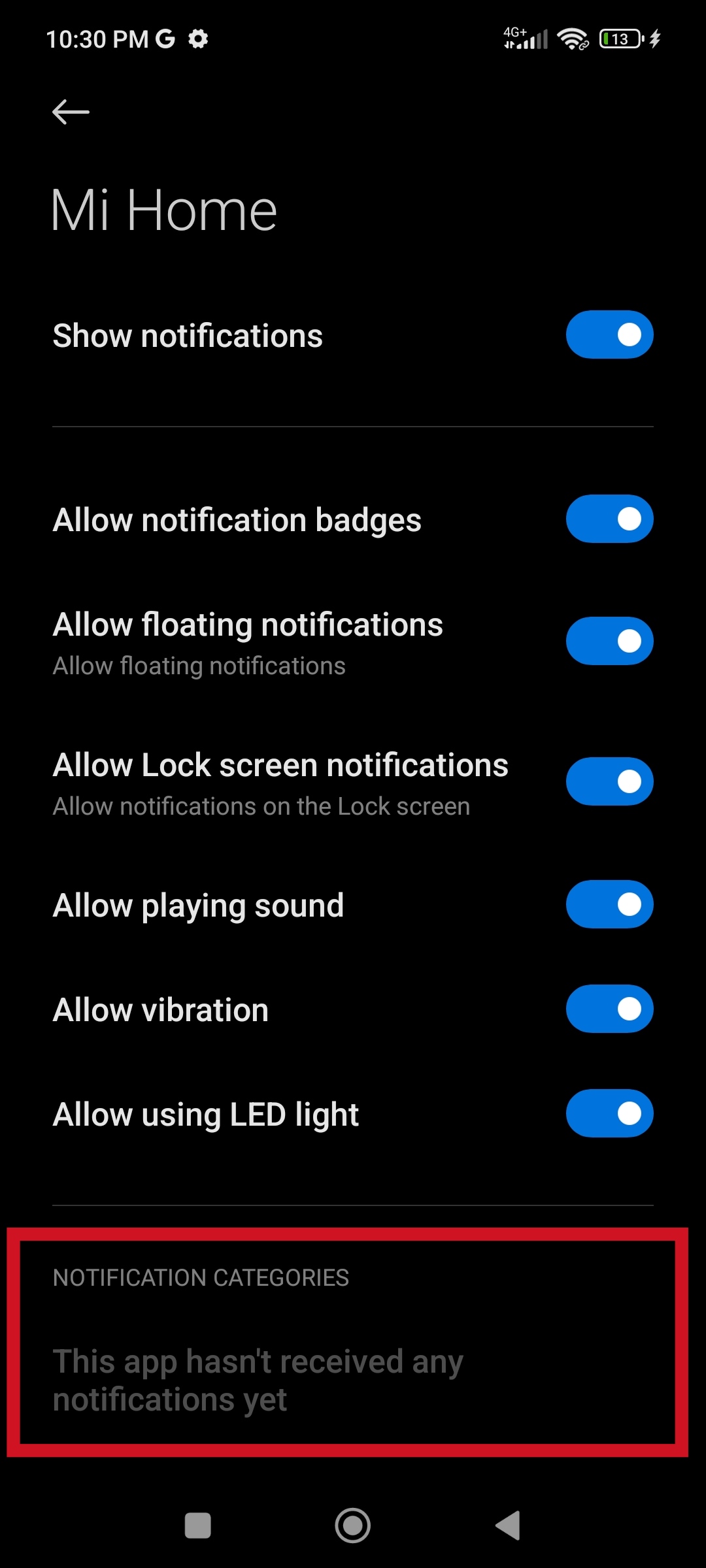This screenshot has width=706, height=1568.
Task: Open recent apps from navigation bar
Action: [x=198, y=1526]
